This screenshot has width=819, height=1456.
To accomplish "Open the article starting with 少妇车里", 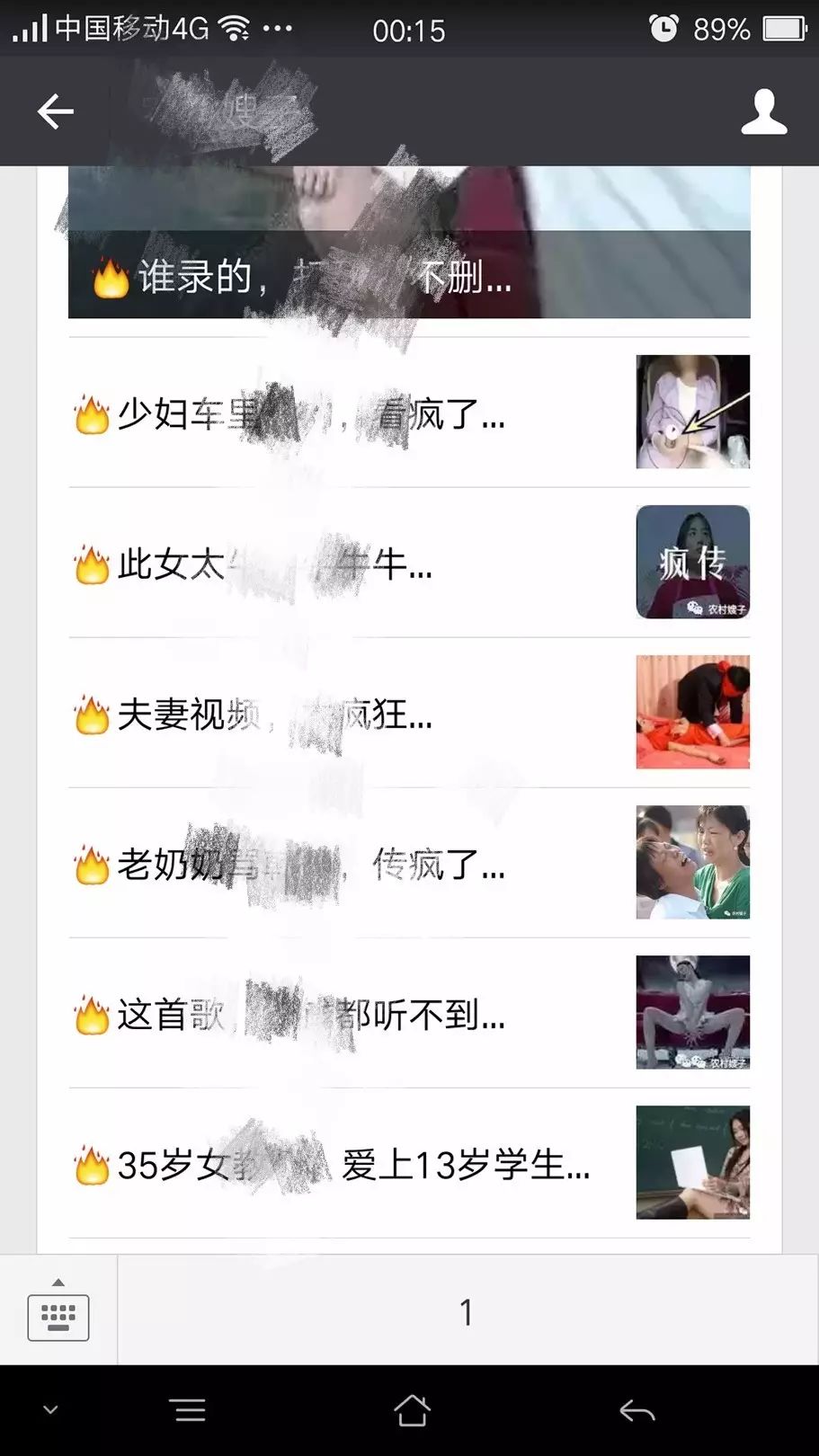I will pyautogui.click(x=409, y=413).
